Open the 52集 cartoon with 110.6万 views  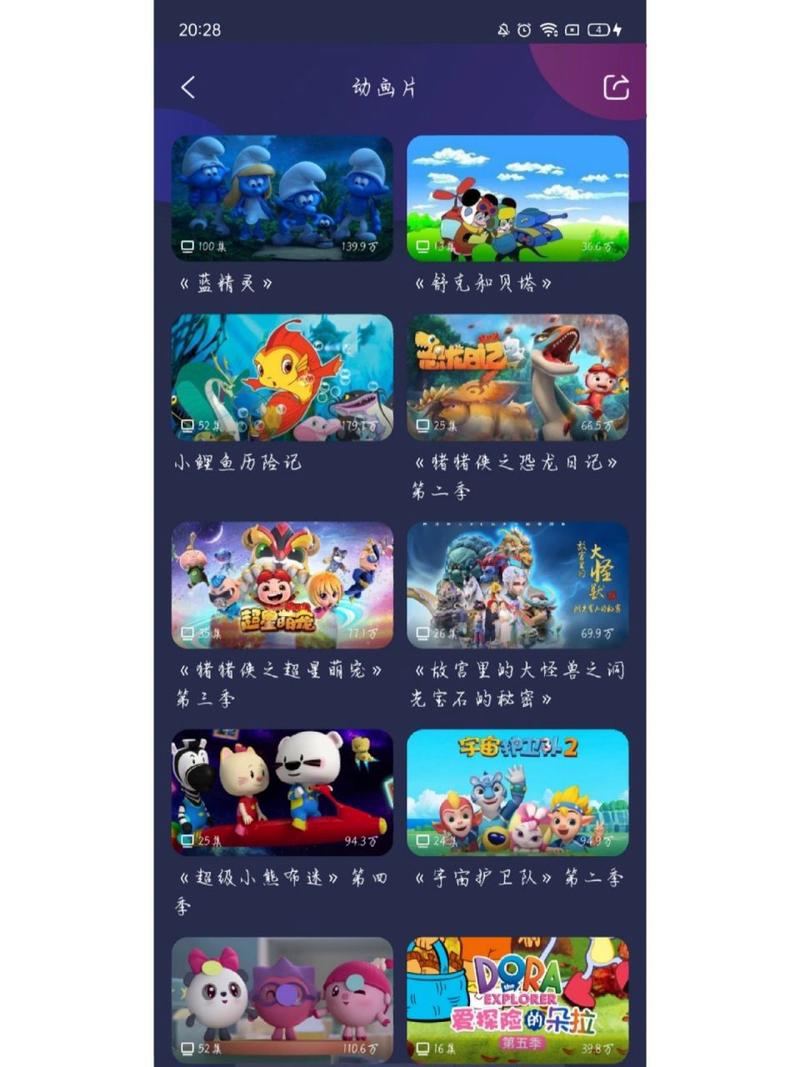point(282,998)
